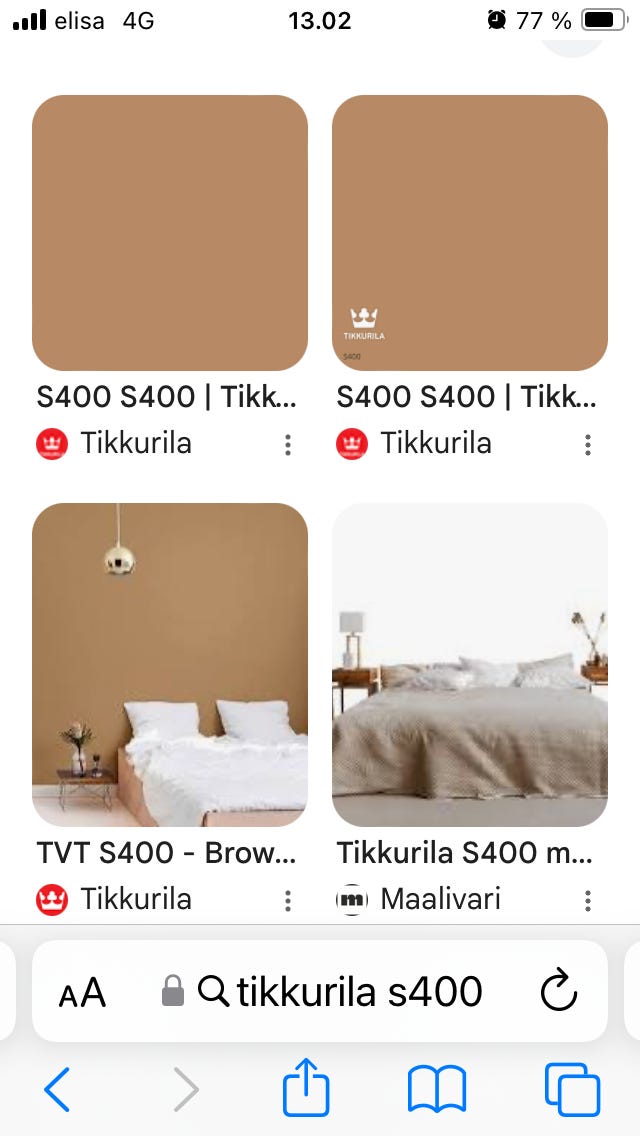Open more options for the Maalivari result

point(588,900)
